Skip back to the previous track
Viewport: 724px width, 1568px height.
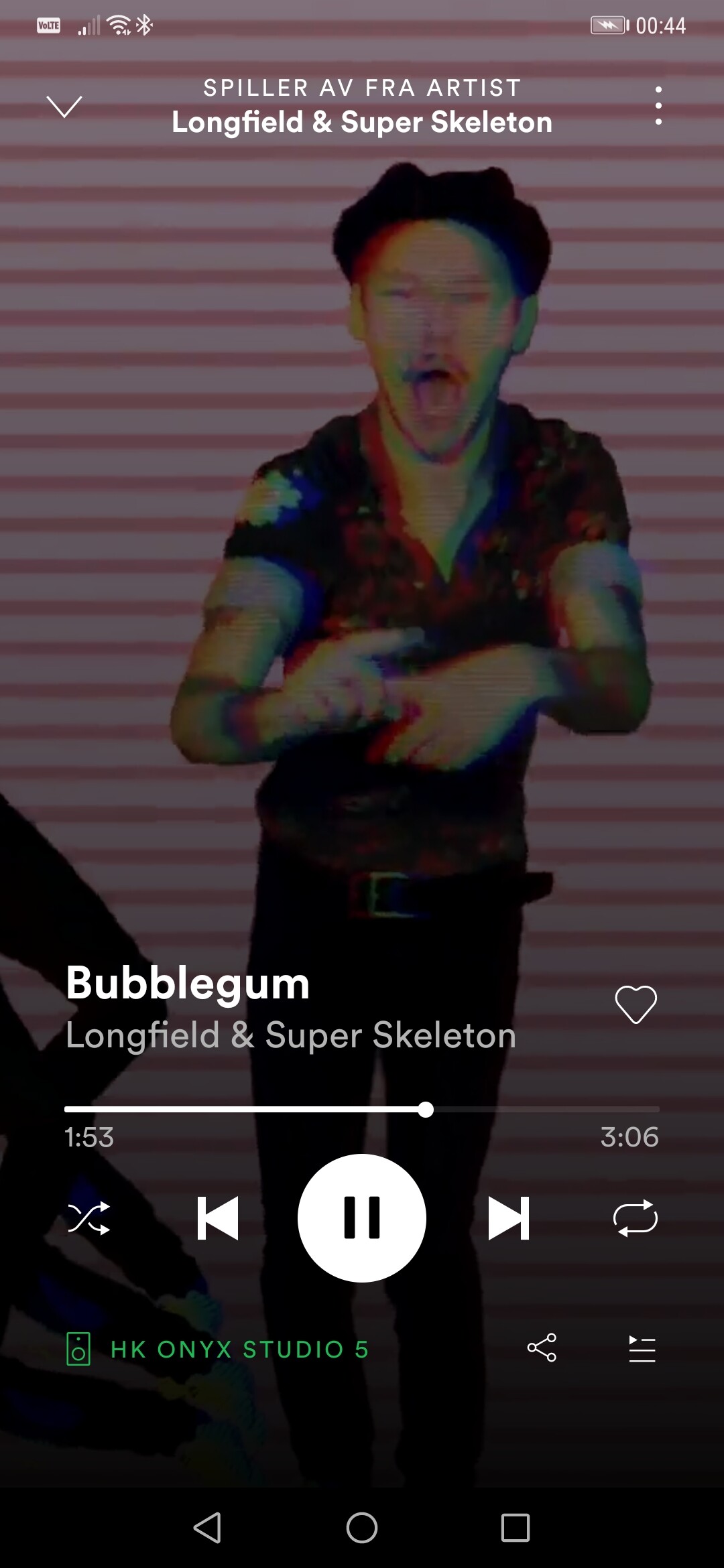pyautogui.click(x=218, y=1218)
